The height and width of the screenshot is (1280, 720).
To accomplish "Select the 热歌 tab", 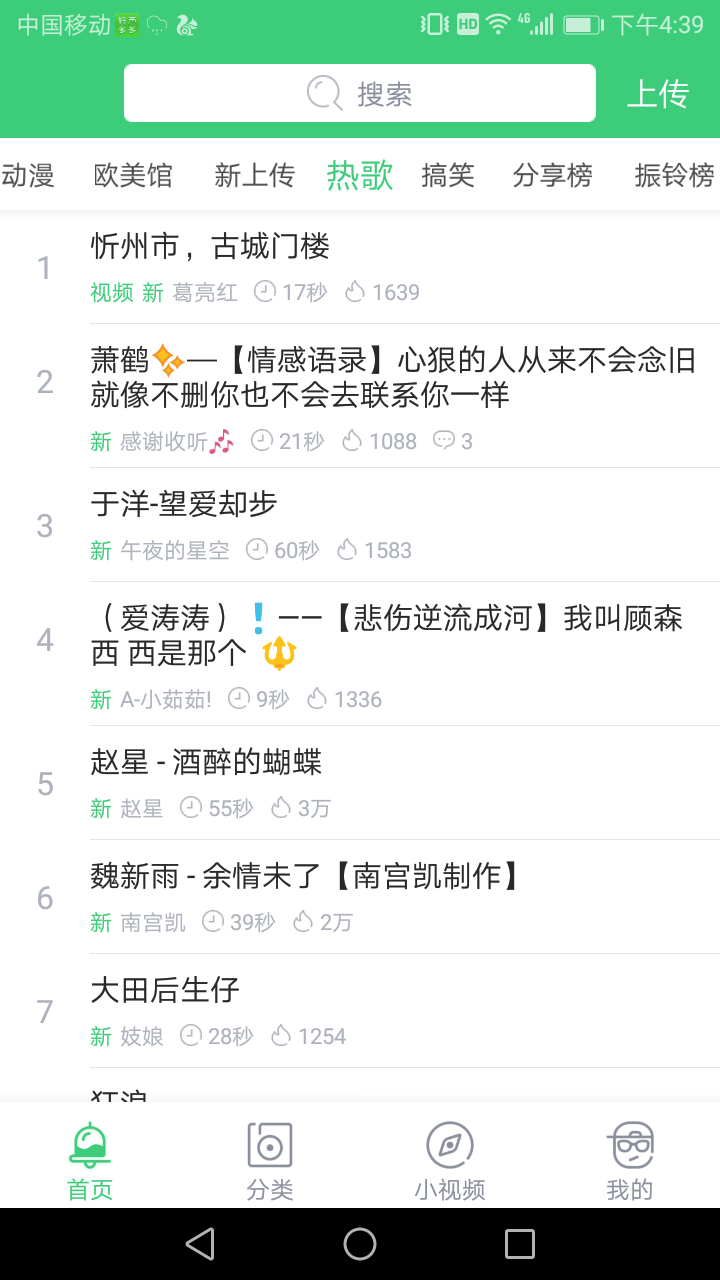I will click(360, 175).
